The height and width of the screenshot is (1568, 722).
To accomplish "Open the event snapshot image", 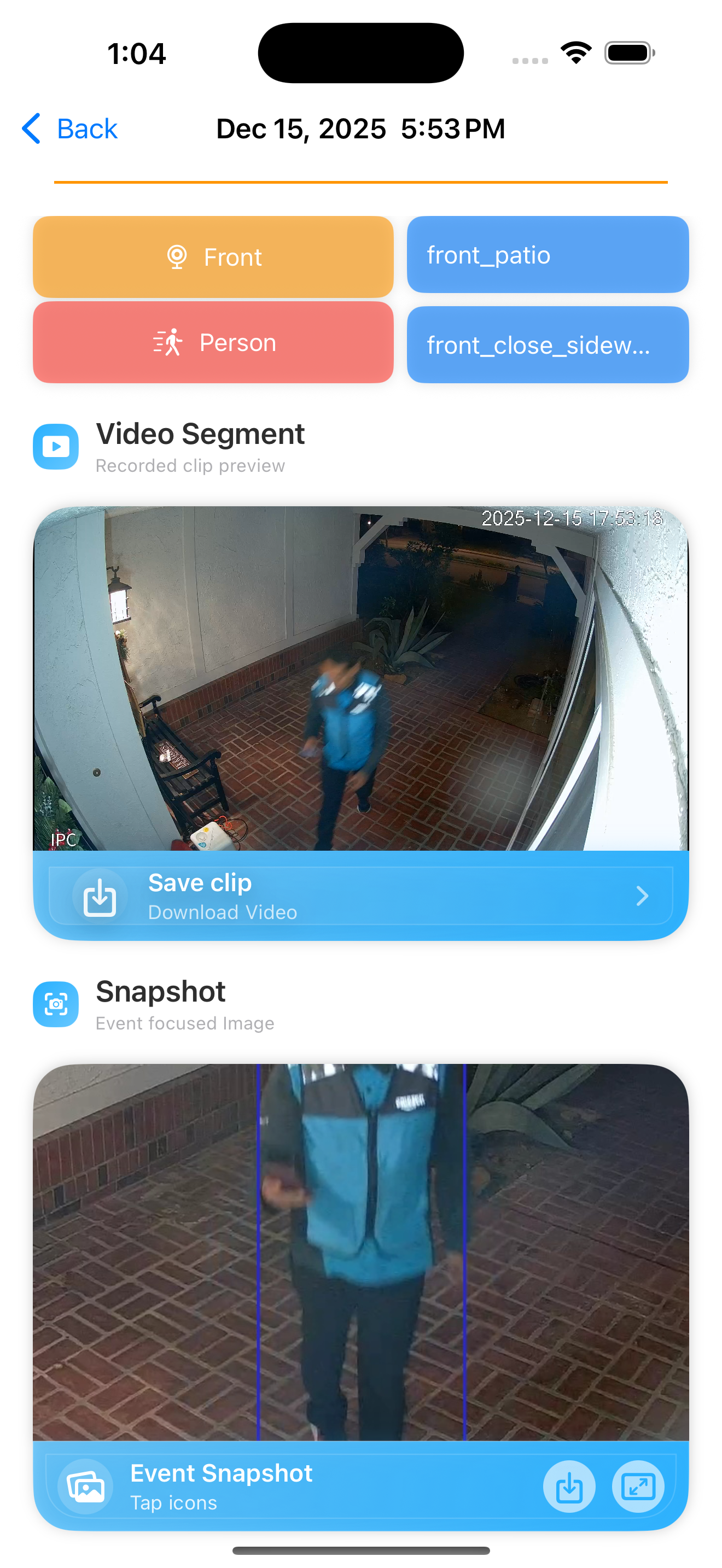I will tap(360, 1251).
